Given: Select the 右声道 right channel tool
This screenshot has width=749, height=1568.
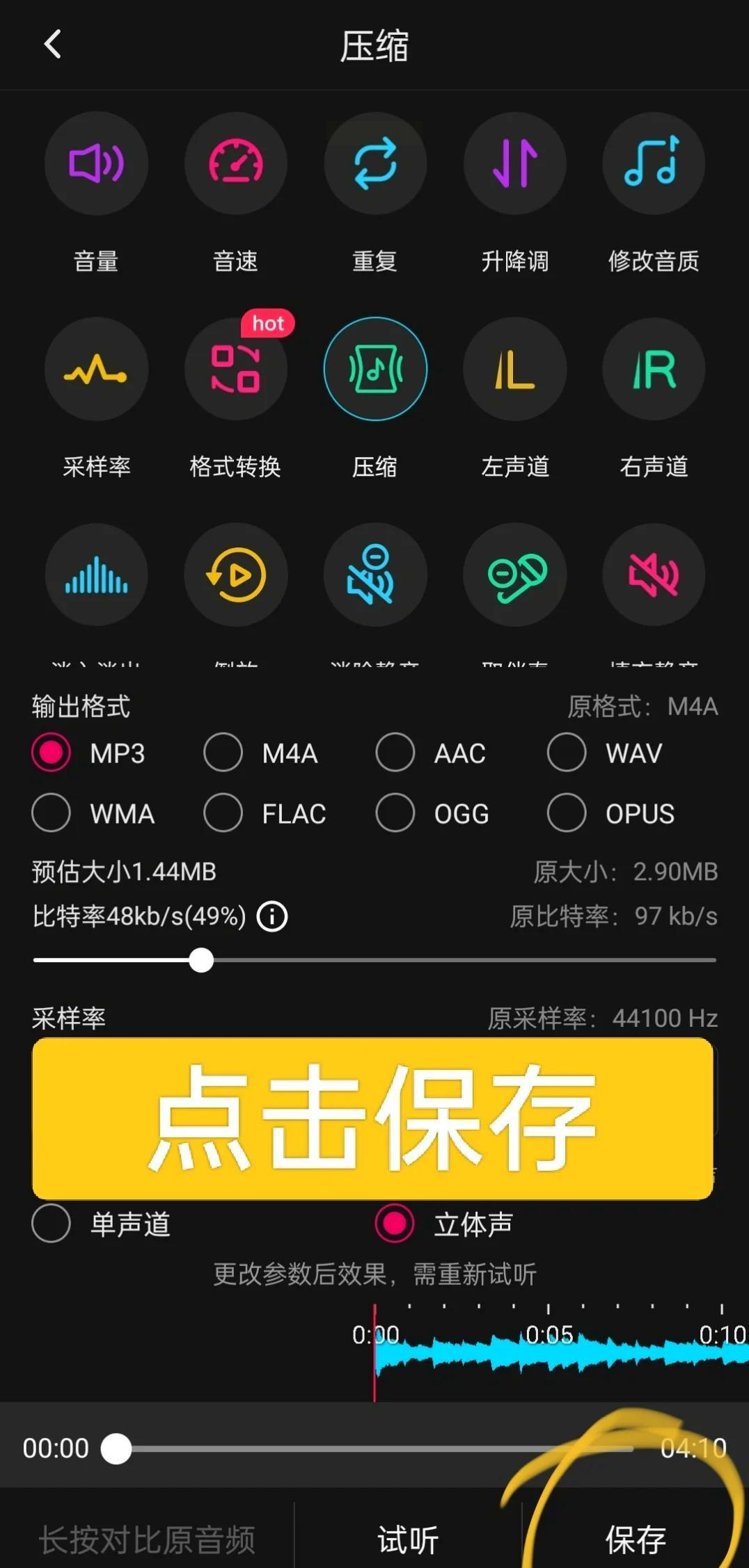Looking at the screenshot, I should coord(654,369).
